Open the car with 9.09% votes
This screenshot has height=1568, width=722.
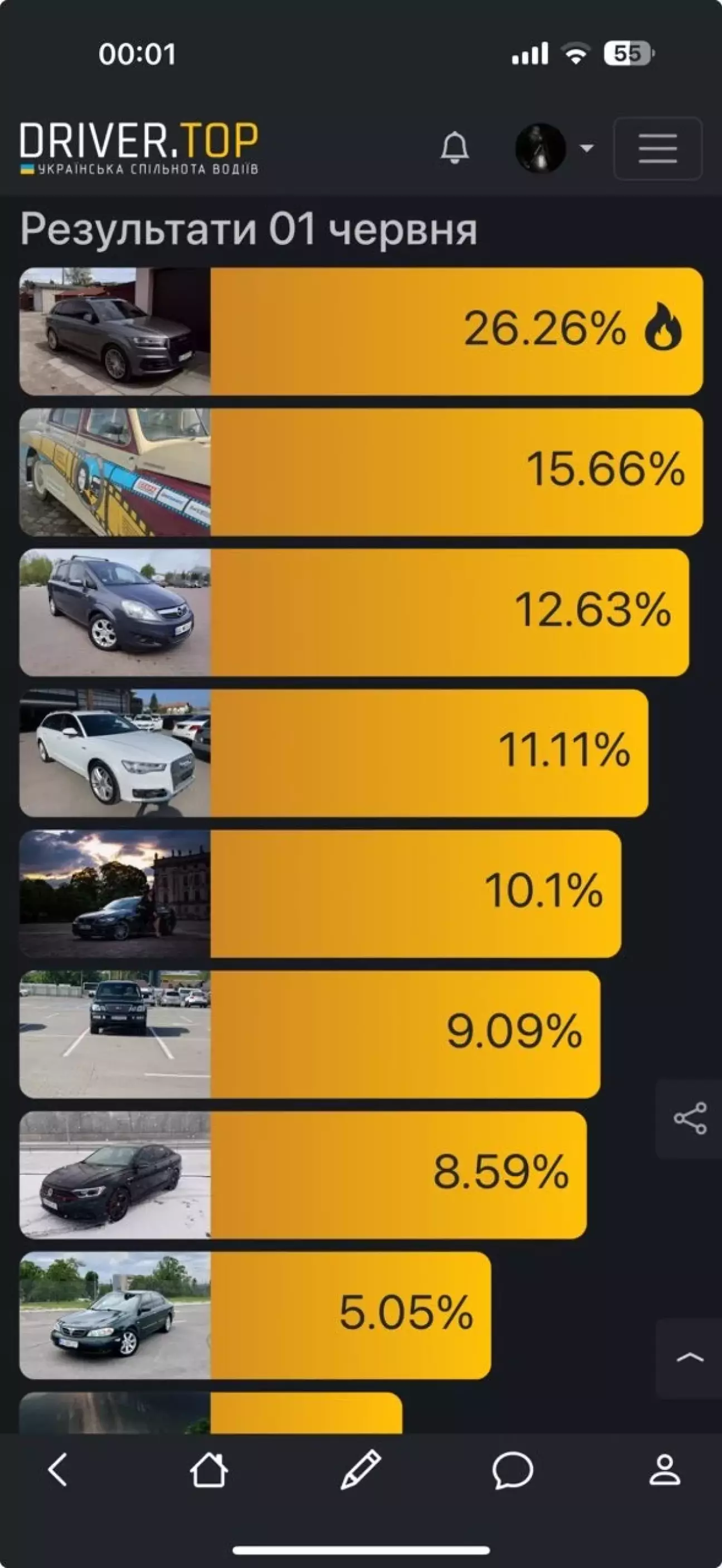pos(310,1034)
